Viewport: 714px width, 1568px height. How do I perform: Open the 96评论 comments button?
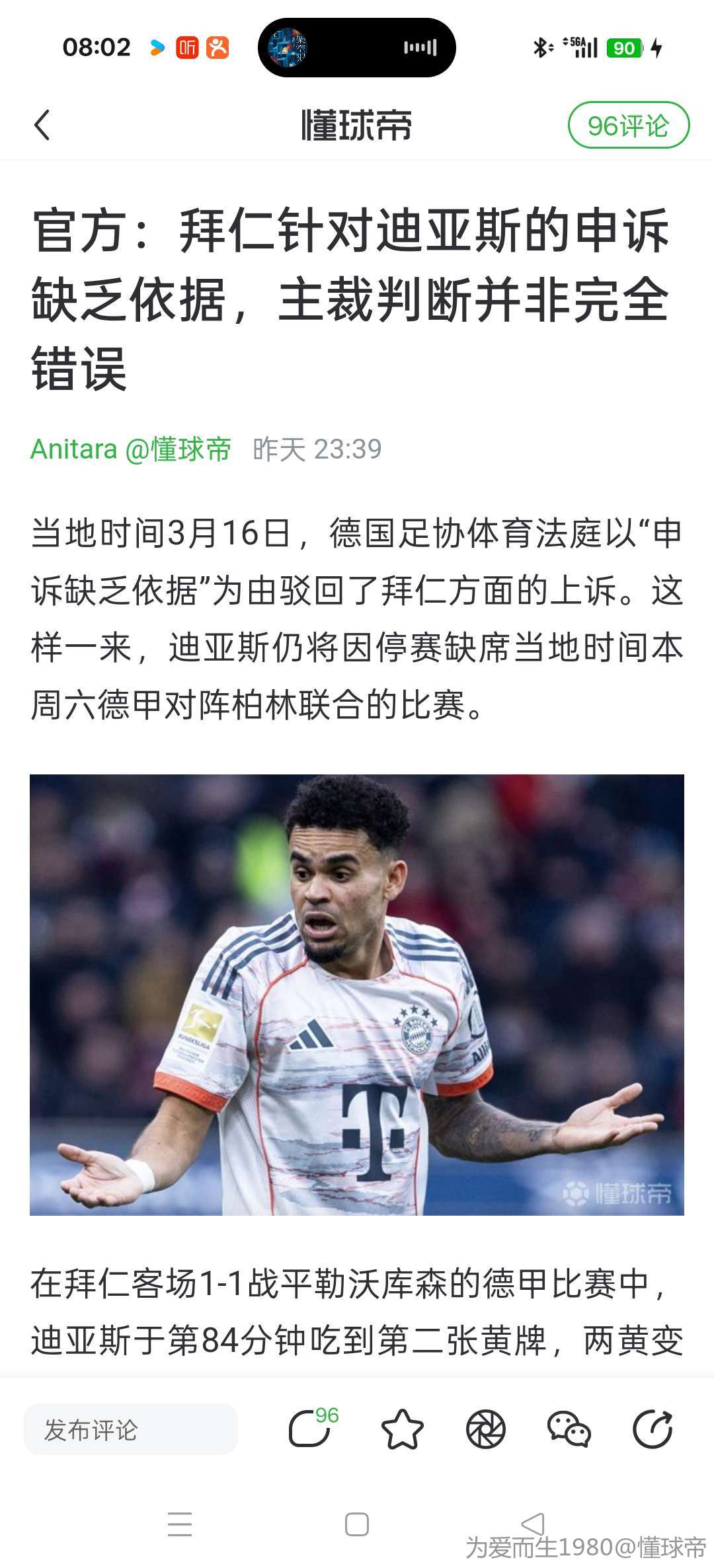[628, 125]
